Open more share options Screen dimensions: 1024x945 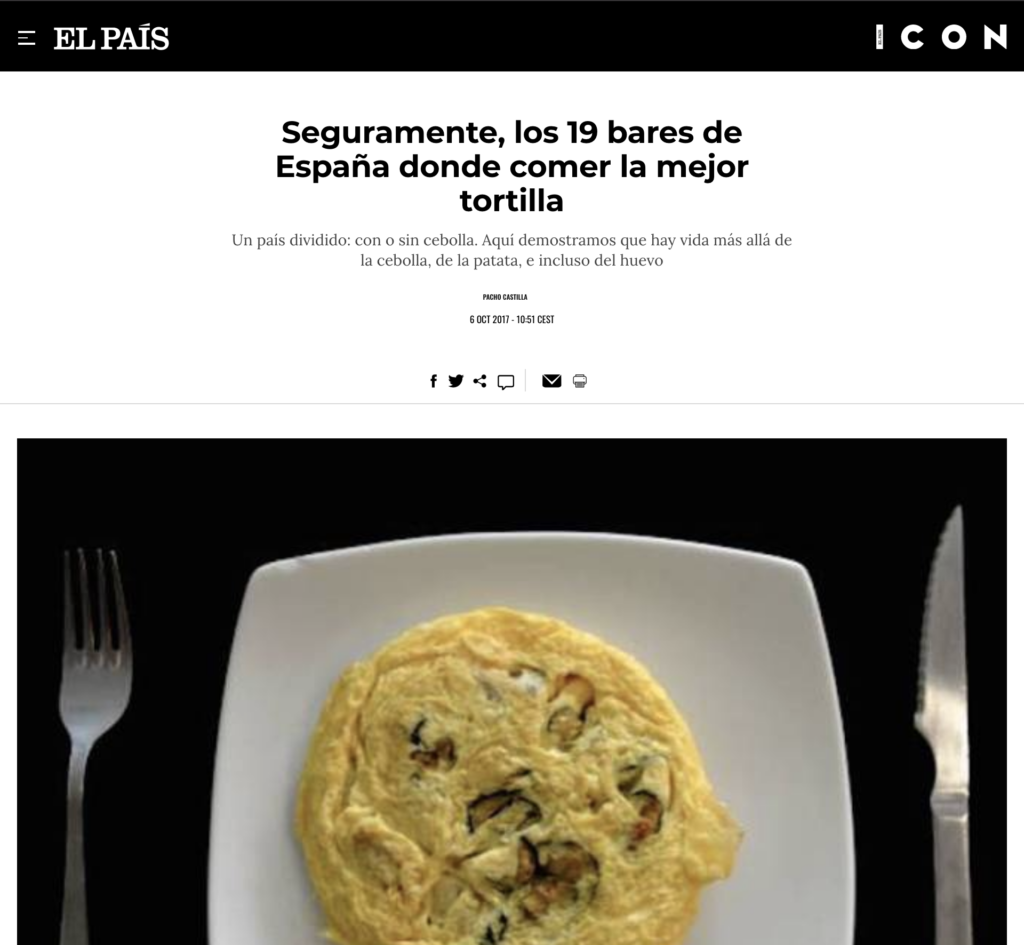480,381
